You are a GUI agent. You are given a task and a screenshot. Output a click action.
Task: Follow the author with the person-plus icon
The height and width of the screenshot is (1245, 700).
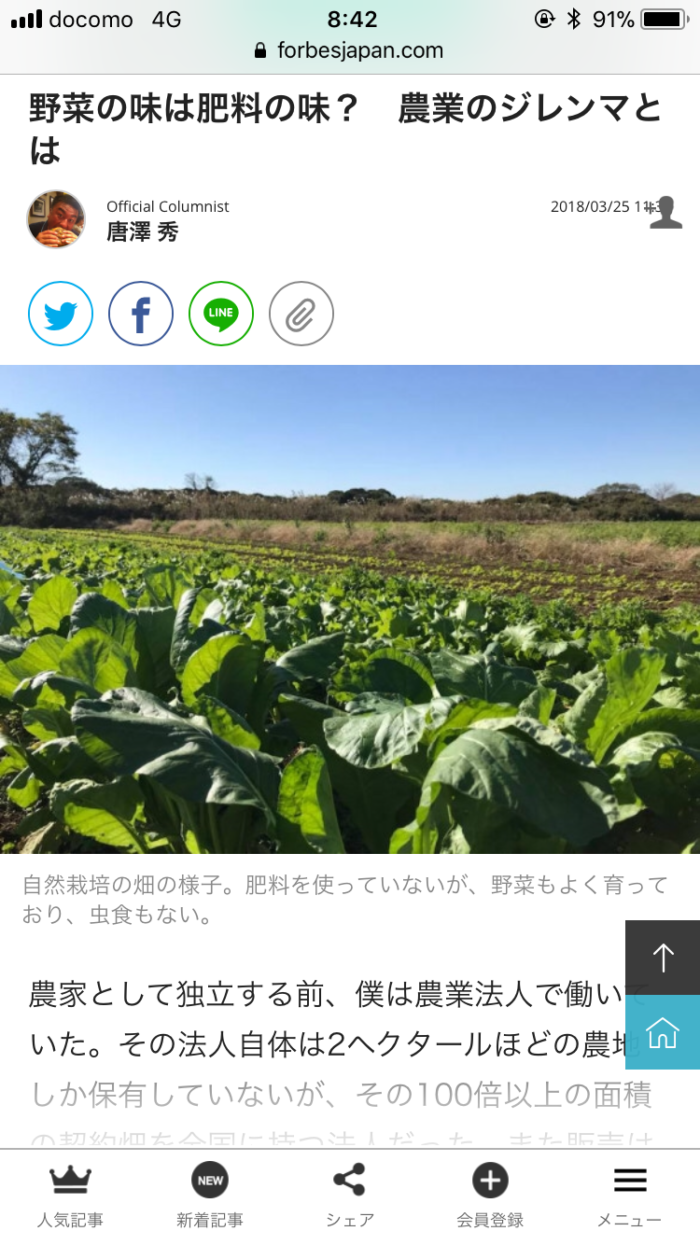(x=665, y=212)
